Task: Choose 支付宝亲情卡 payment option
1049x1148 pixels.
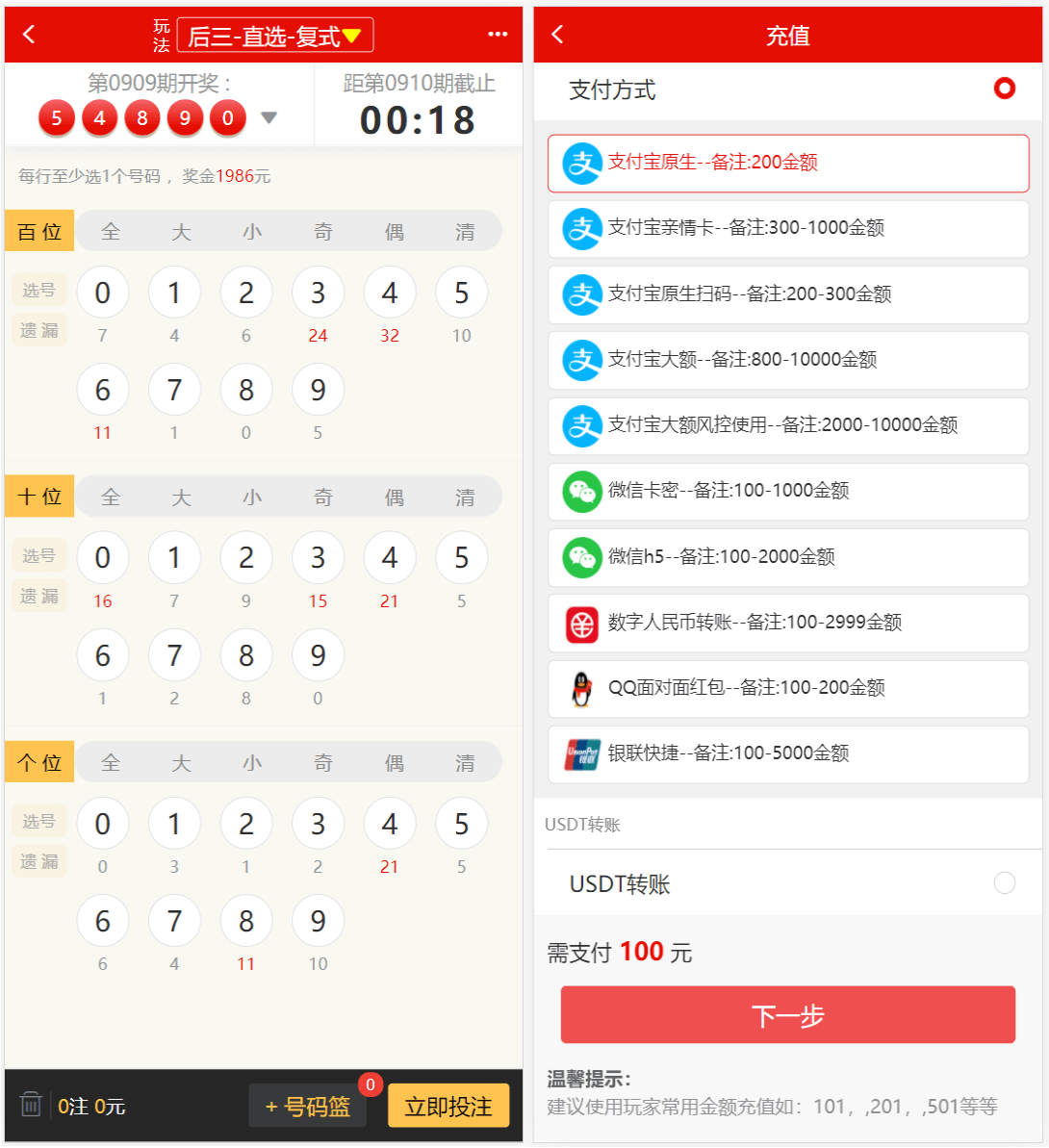Action: [787, 228]
